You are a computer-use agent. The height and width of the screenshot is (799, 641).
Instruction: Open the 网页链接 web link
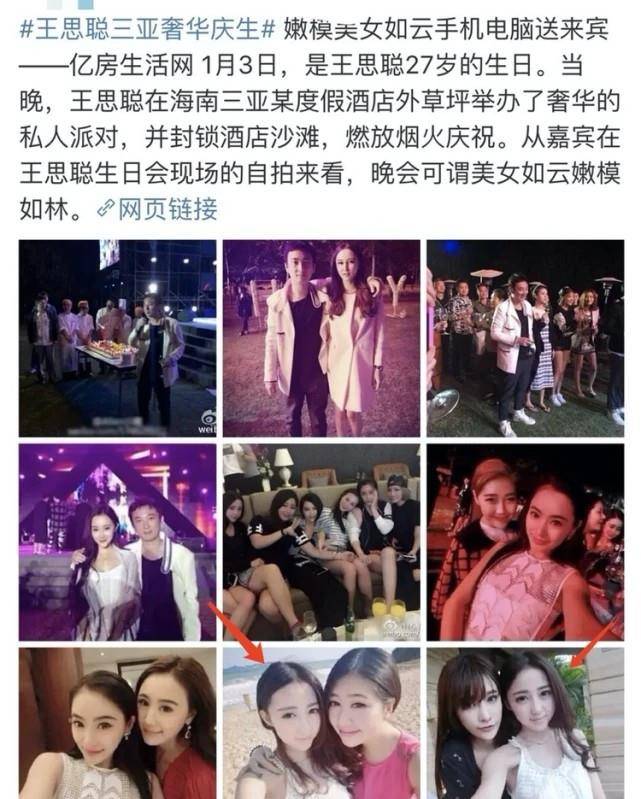tap(157, 210)
